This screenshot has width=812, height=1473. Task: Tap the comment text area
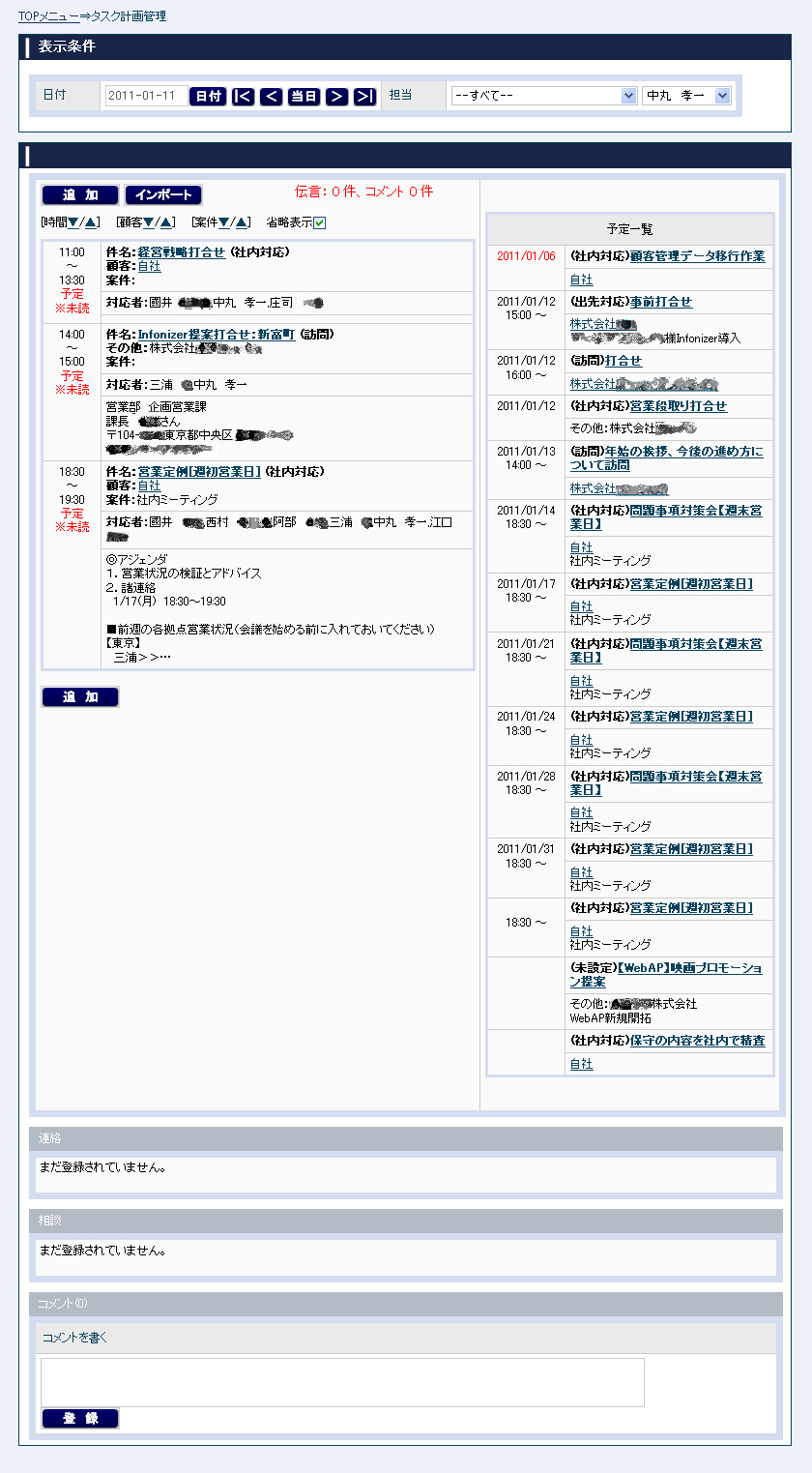point(342,1382)
